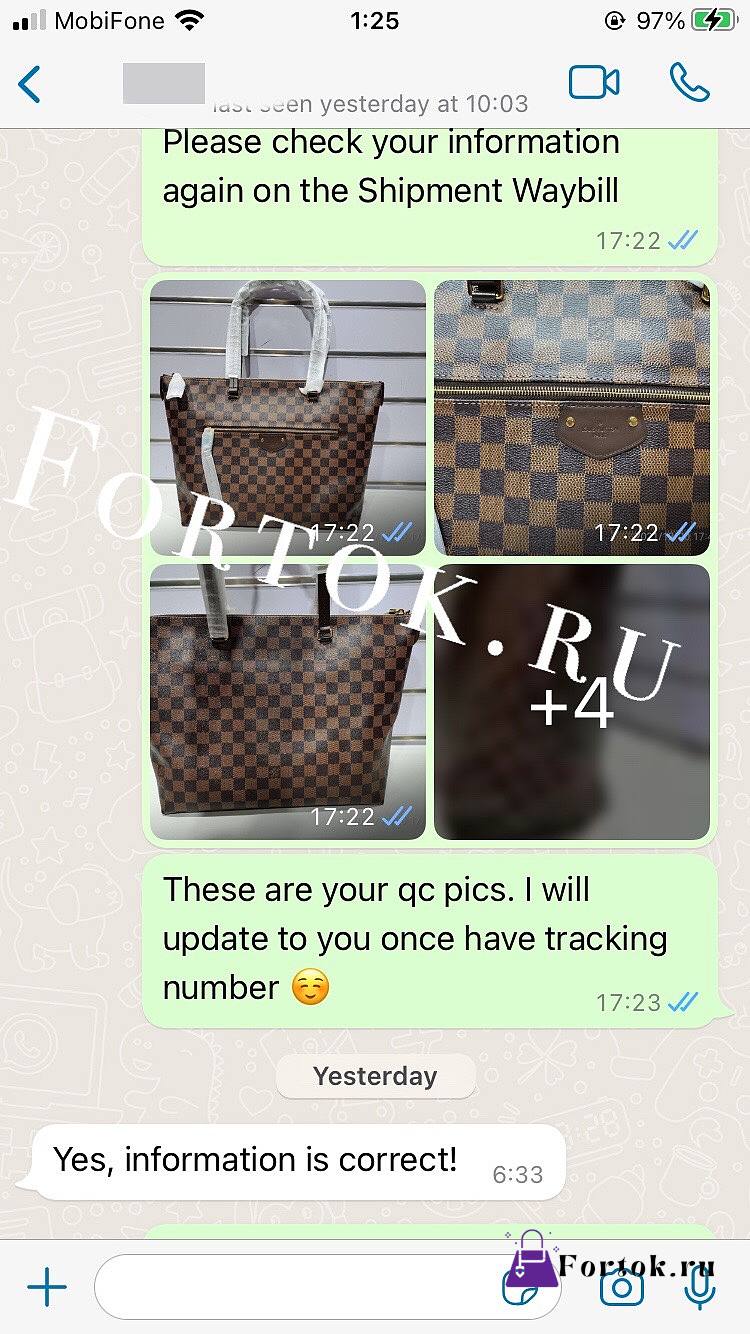Image resolution: width=750 pixels, height=1334 pixels.
Task: Open the close-up photo of the bag zipper
Action: [x=572, y=417]
